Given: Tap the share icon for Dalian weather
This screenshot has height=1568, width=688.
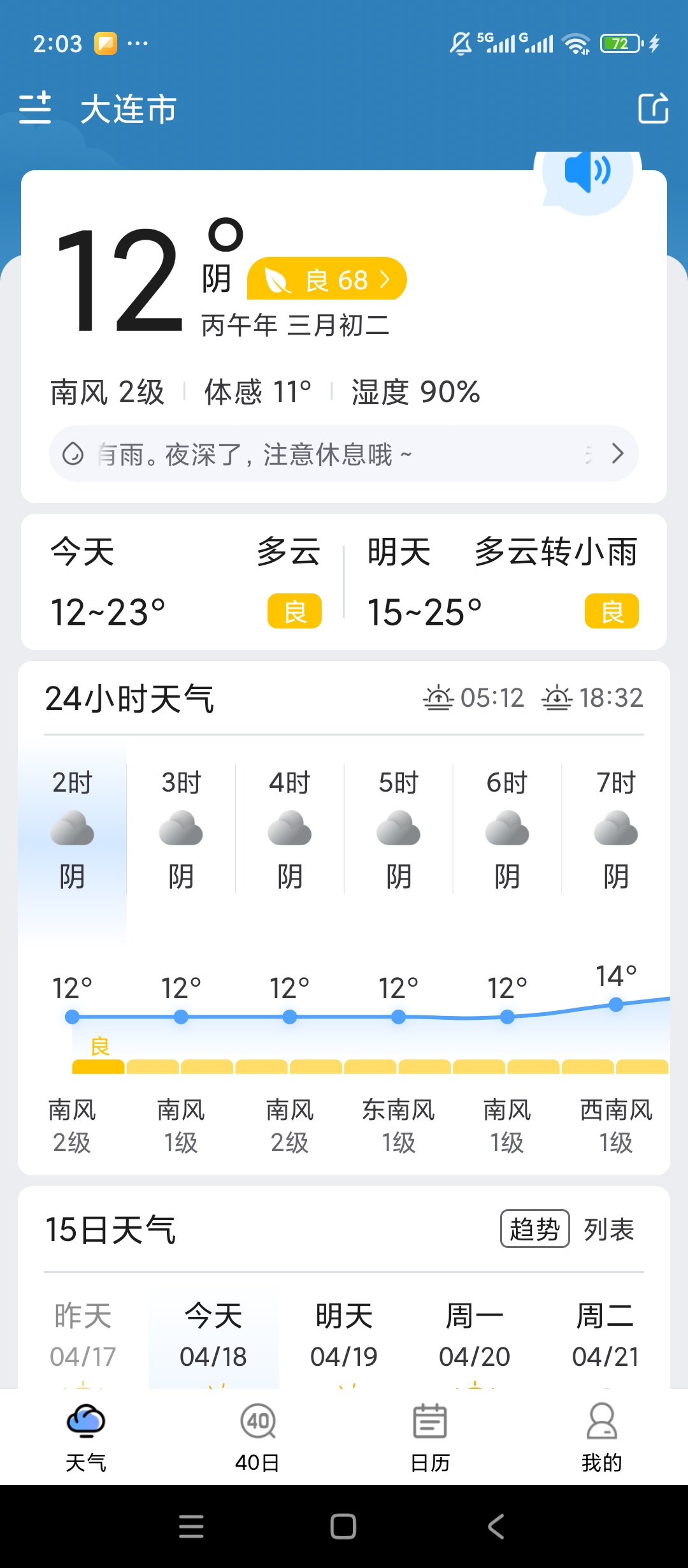Looking at the screenshot, I should point(653,108).
